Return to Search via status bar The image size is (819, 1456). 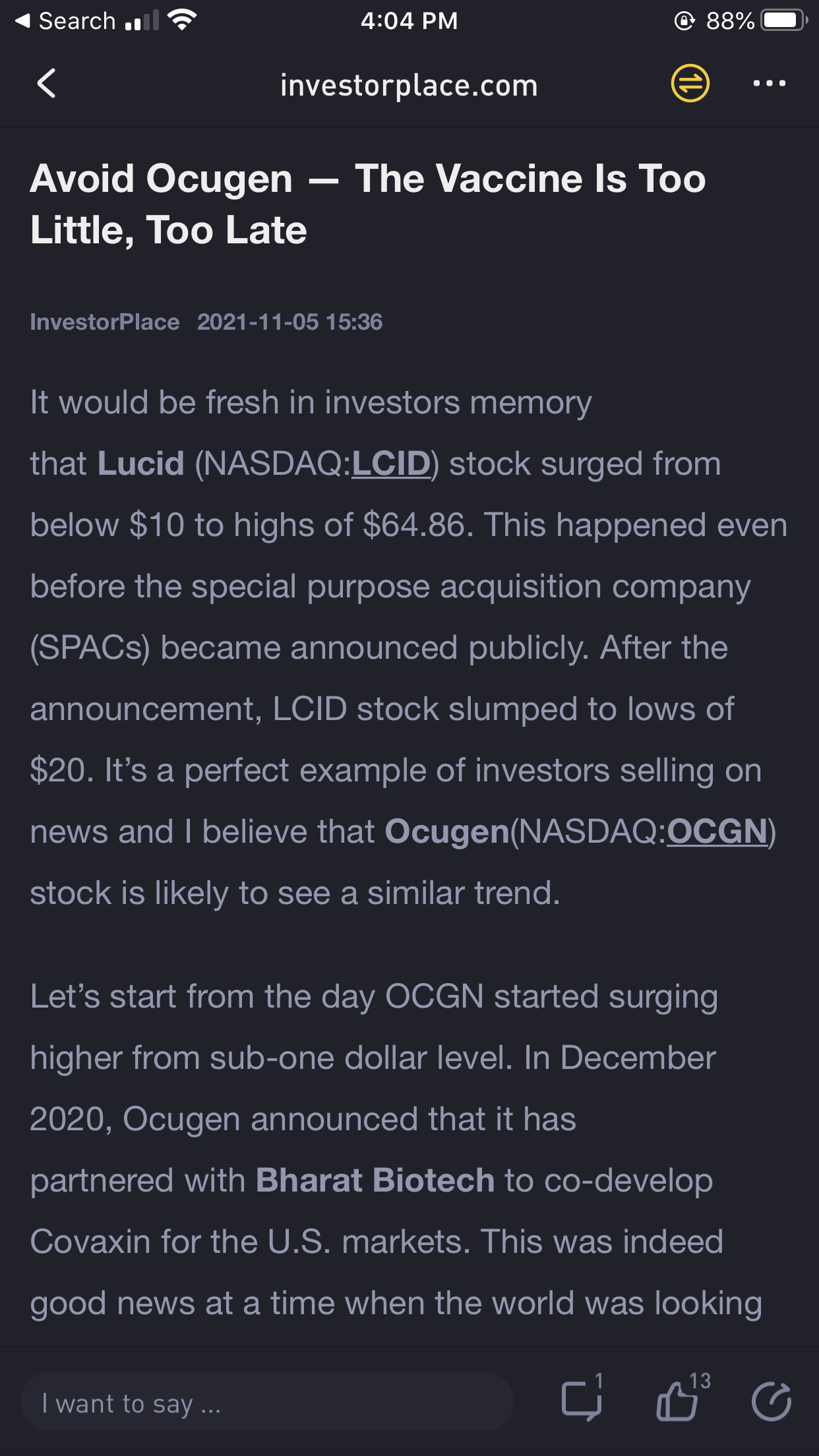point(66,21)
